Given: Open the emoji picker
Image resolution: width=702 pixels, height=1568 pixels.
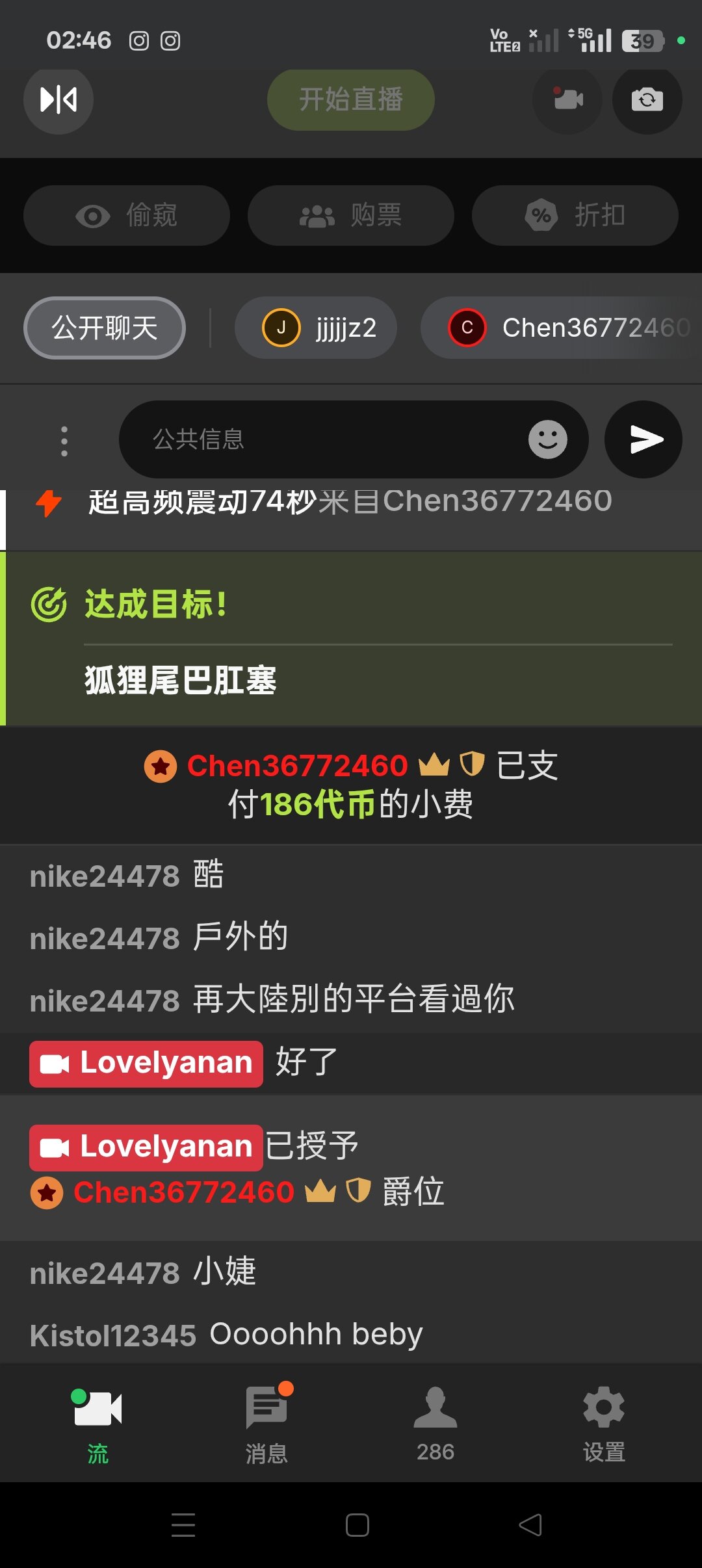Looking at the screenshot, I should (x=547, y=439).
